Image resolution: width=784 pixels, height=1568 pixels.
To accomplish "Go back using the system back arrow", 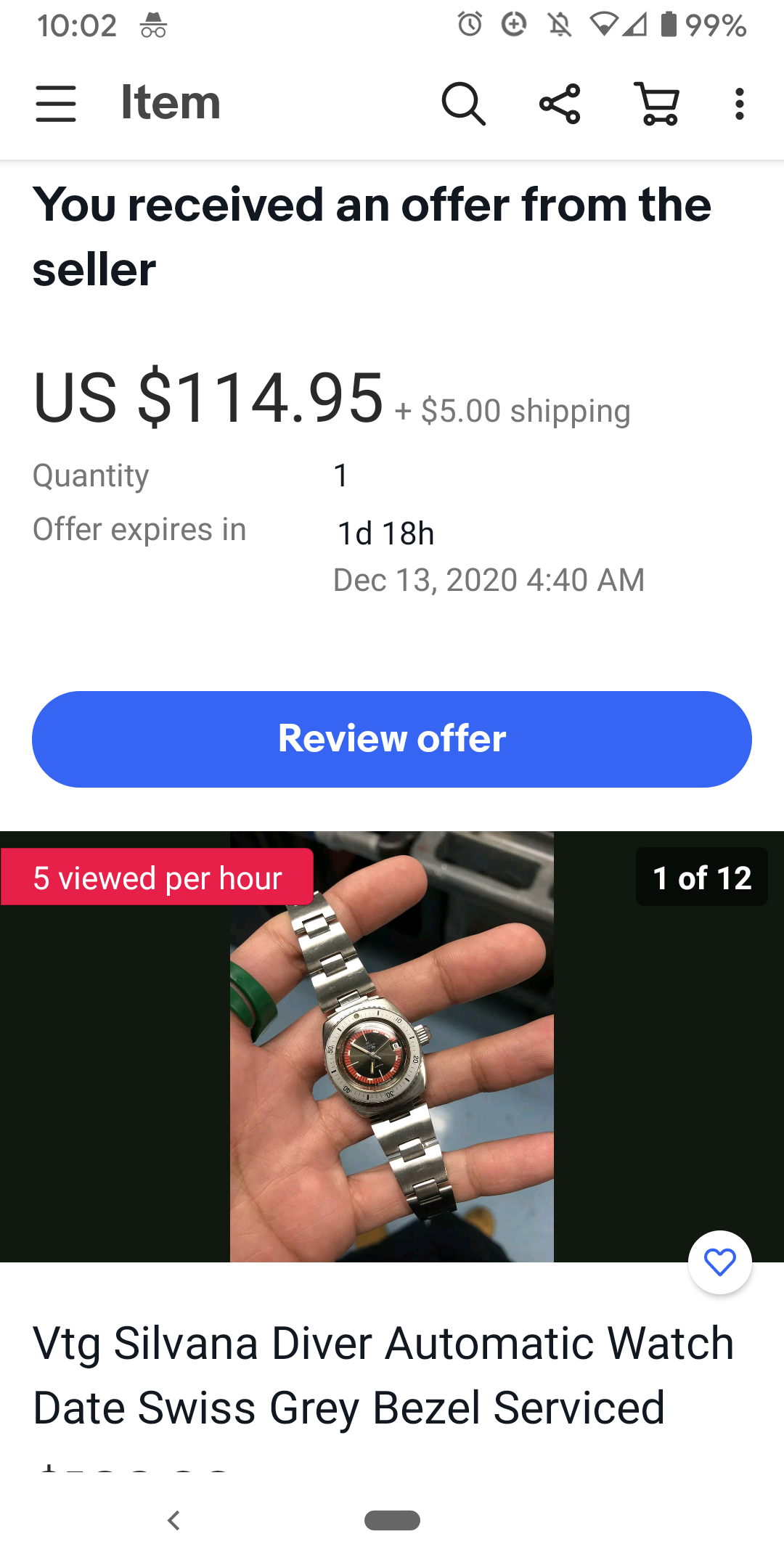I will point(173,1520).
